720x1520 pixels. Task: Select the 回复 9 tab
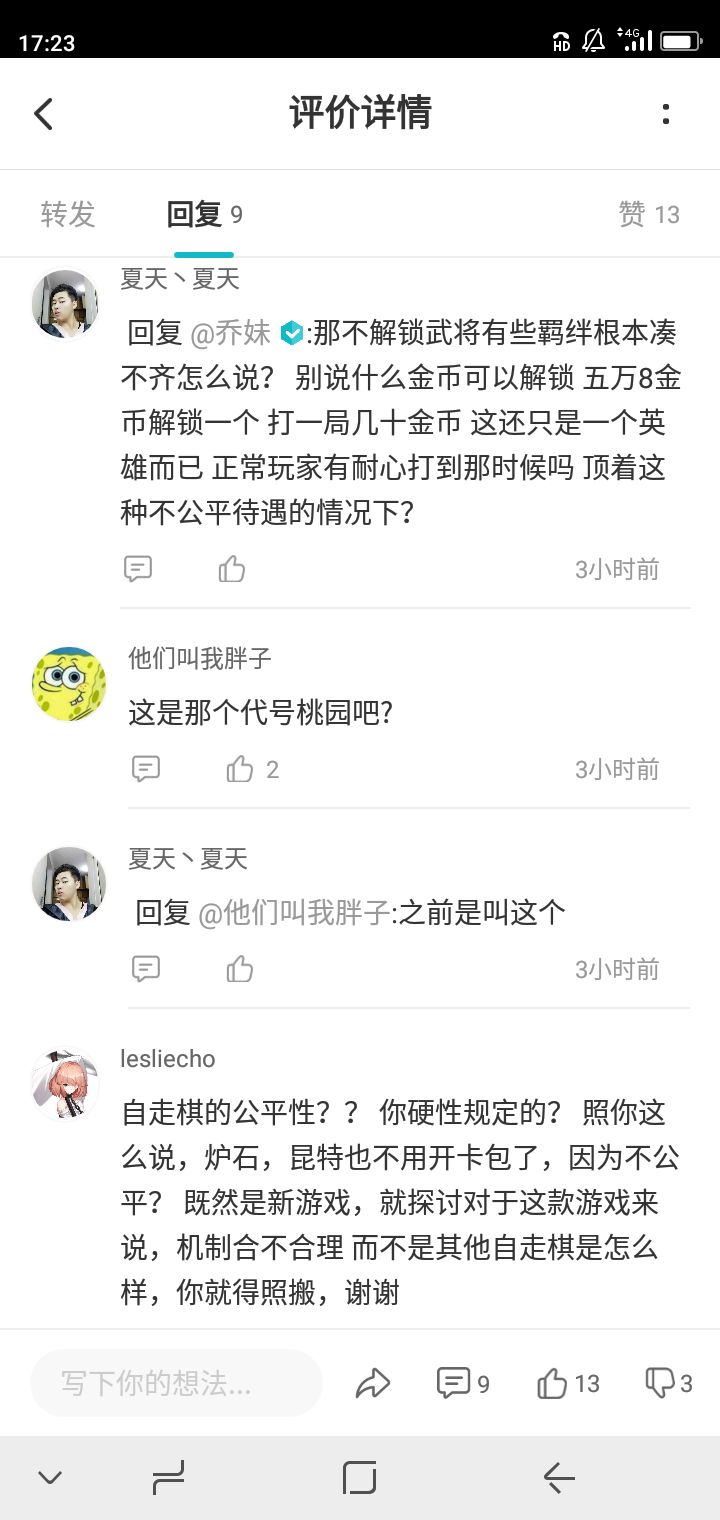204,214
